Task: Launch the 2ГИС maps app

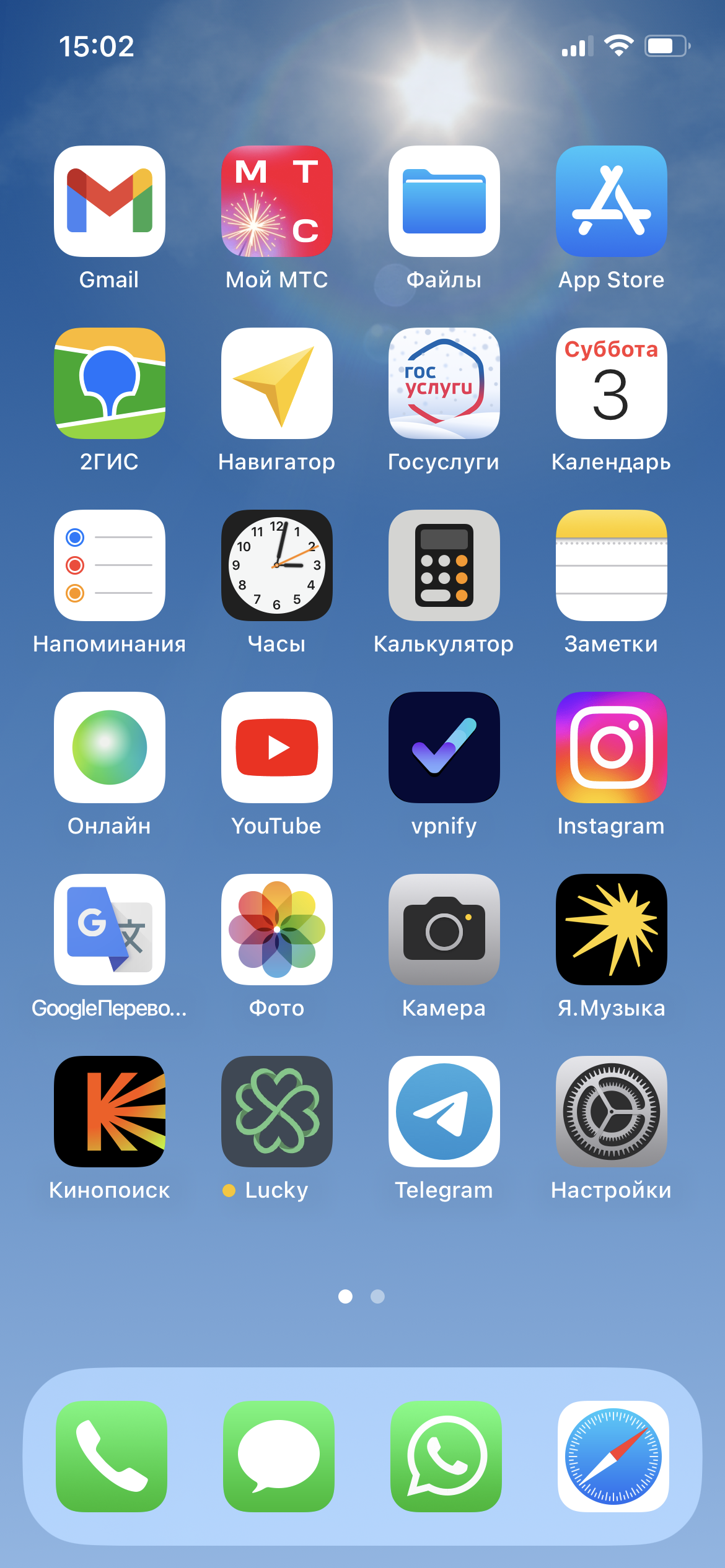Action: (x=110, y=383)
